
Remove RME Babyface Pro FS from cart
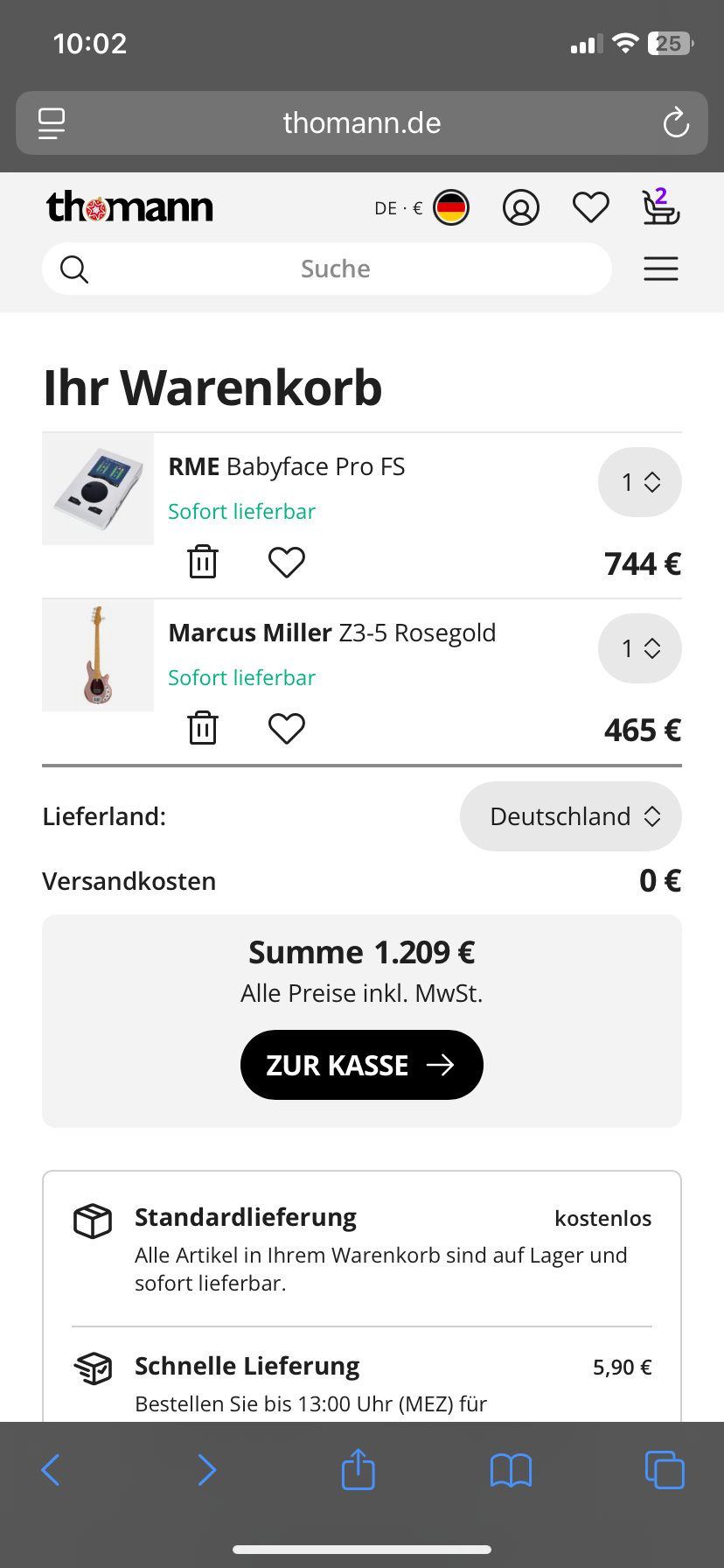203,562
